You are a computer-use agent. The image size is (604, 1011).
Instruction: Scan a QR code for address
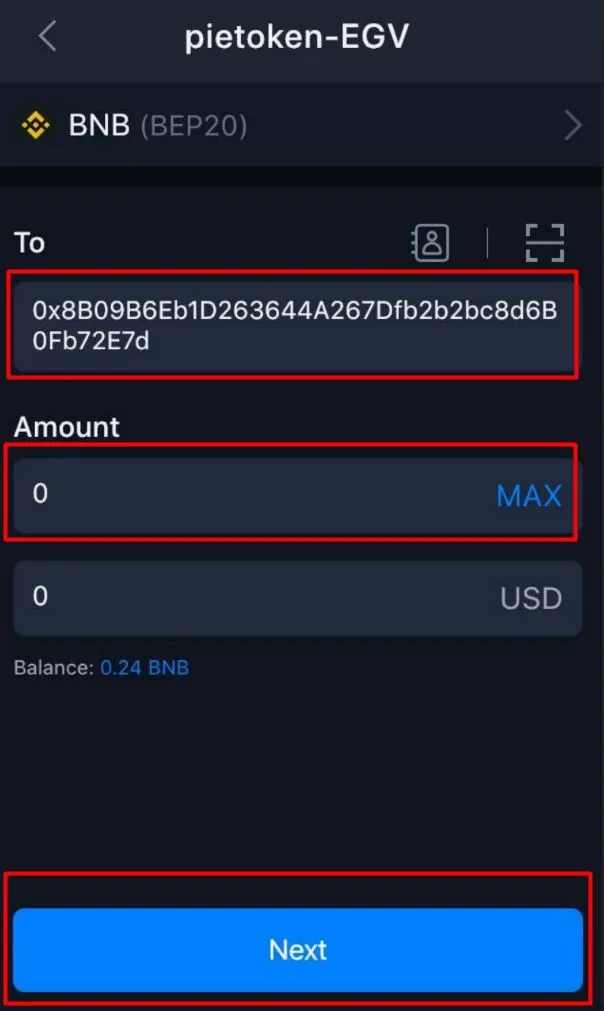click(545, 242)
